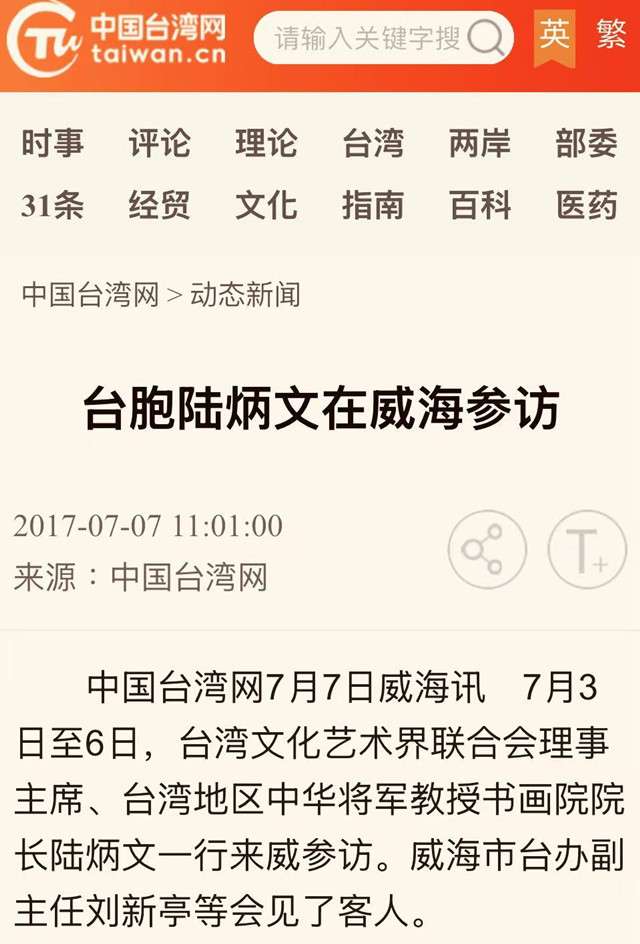Increase the article text size
The image size is (640, 944).
pos(586,549)
